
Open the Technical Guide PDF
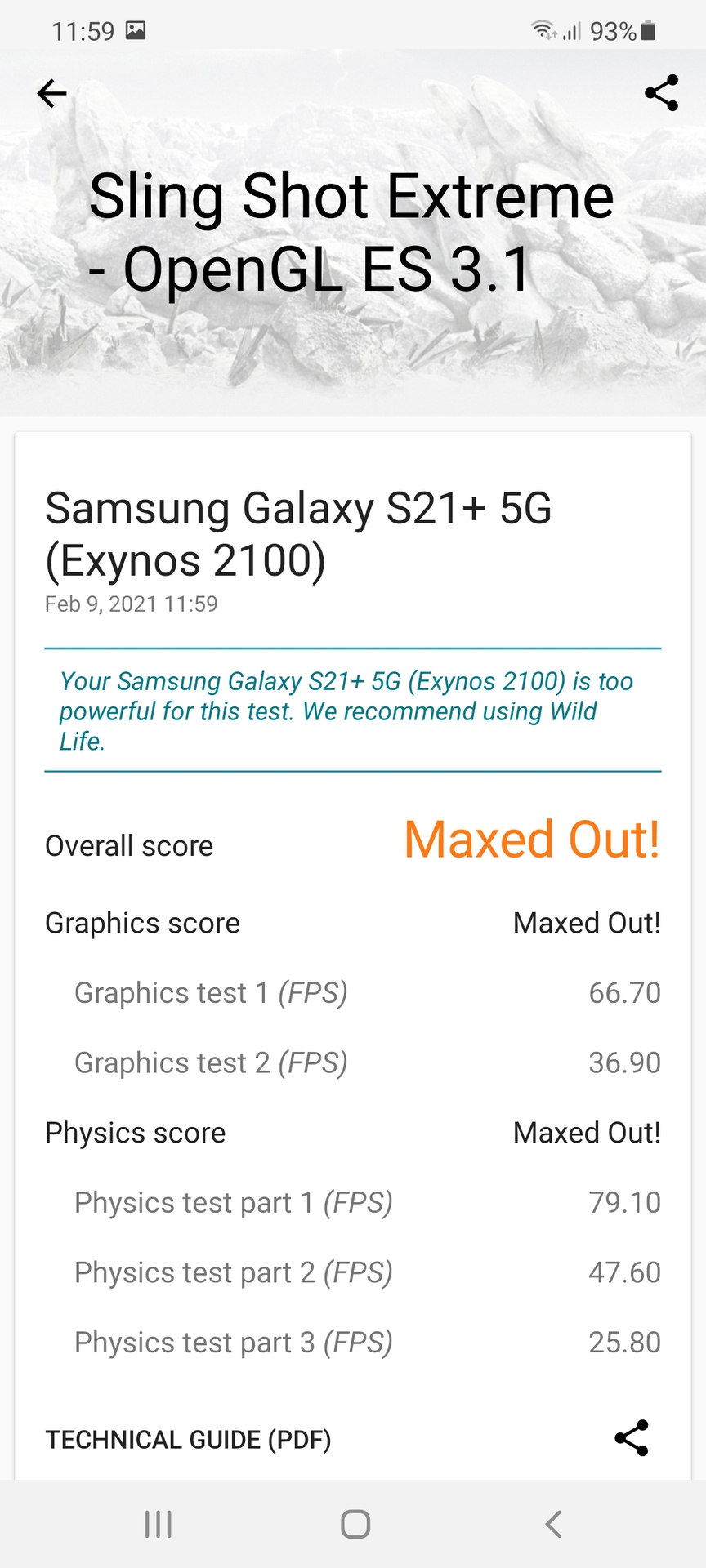188,1440
